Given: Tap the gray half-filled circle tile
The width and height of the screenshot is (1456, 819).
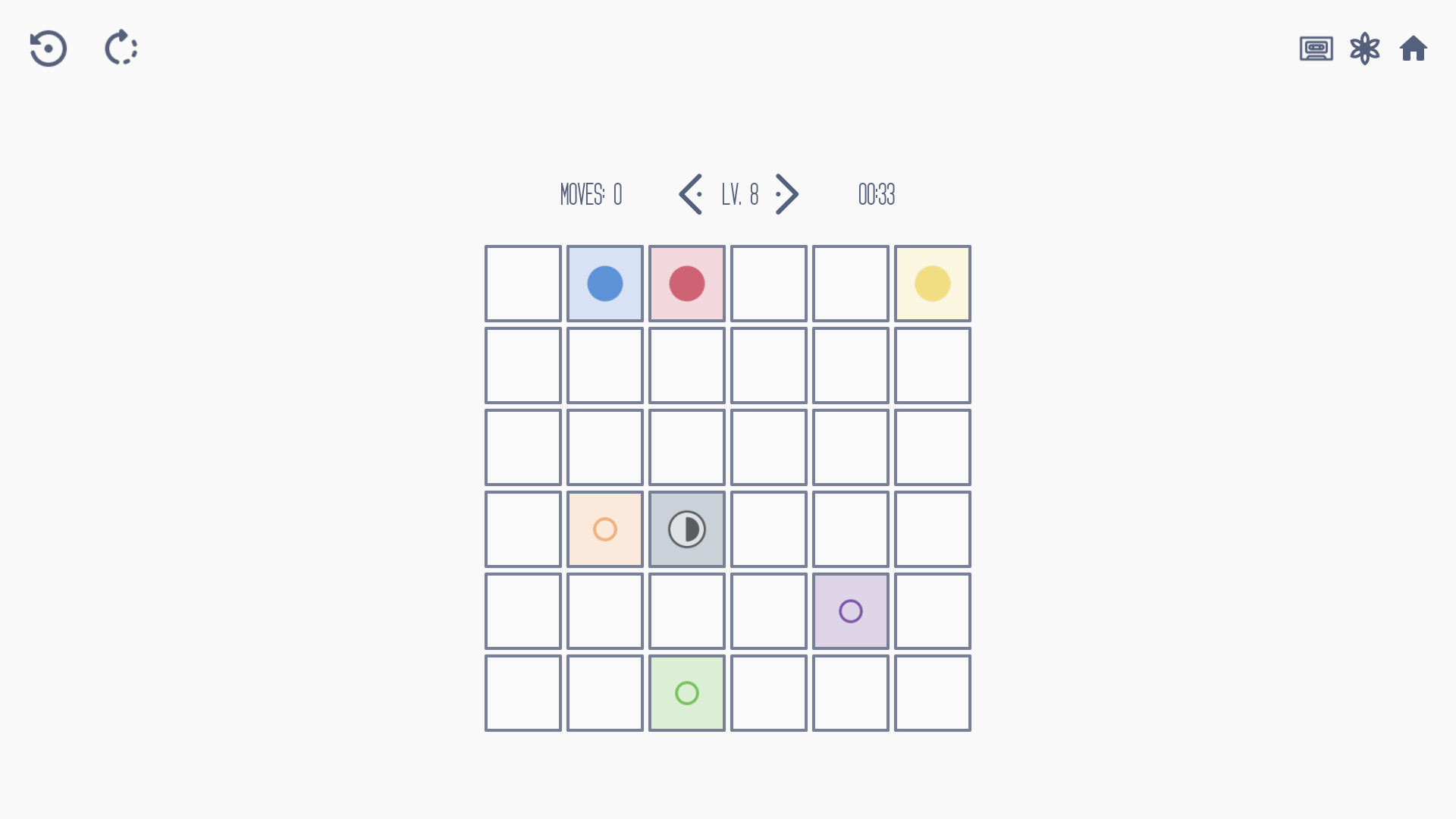Looking at the screenshot, I should click(687, 529).
